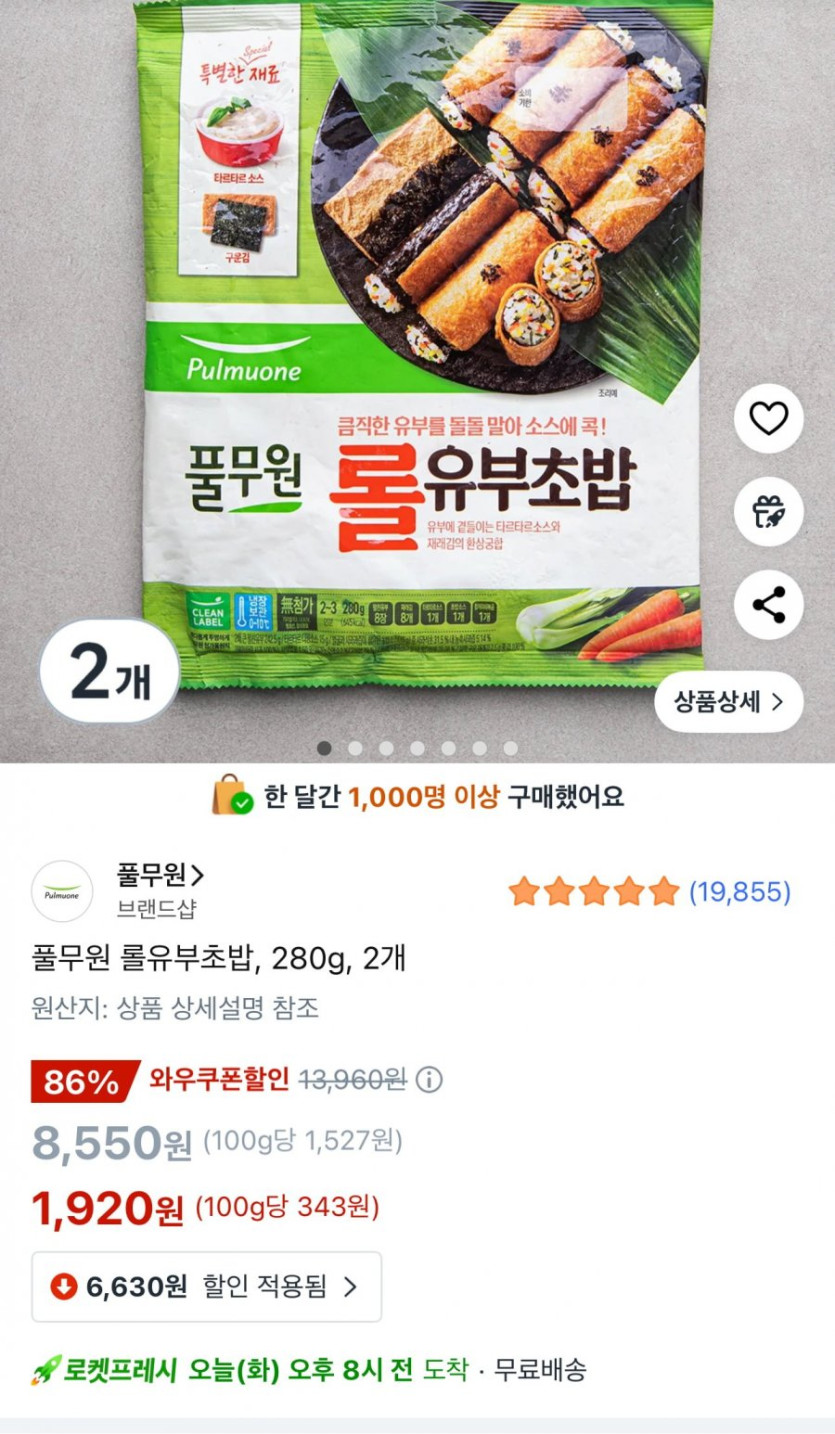Tap the gift icon button

(768, 511)
